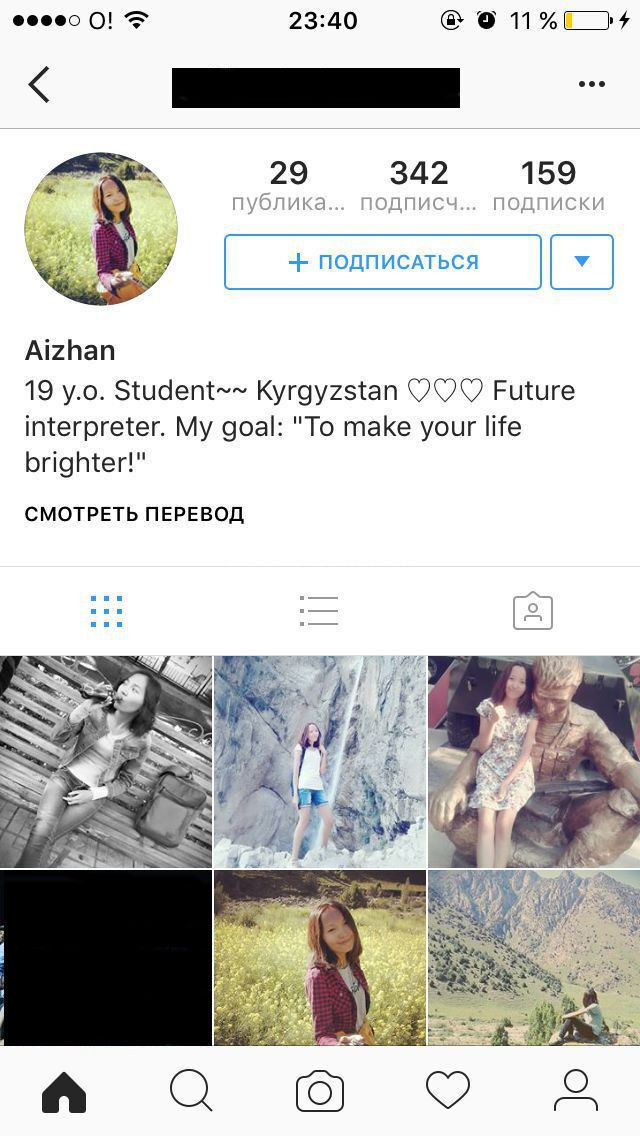Open the three-dot options menu
Image resolution: width=640 pixels, height=1136 pixels.
[x=592, y=85]
